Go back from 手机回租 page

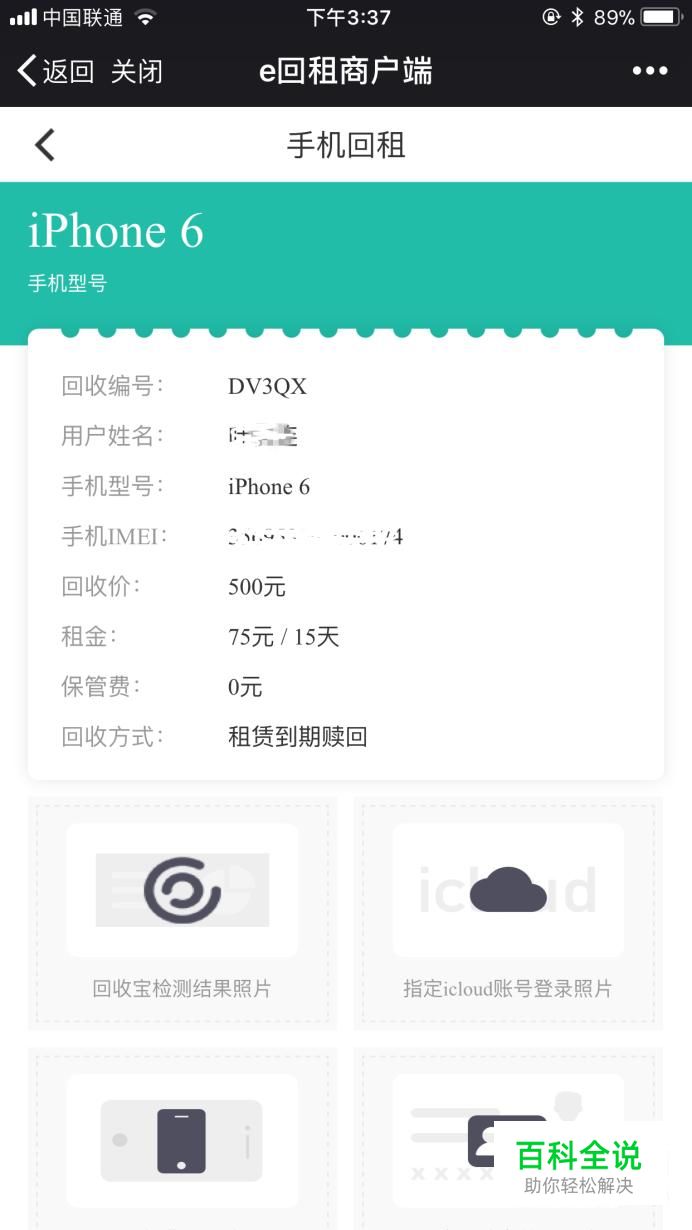click(x=45, y=145)
